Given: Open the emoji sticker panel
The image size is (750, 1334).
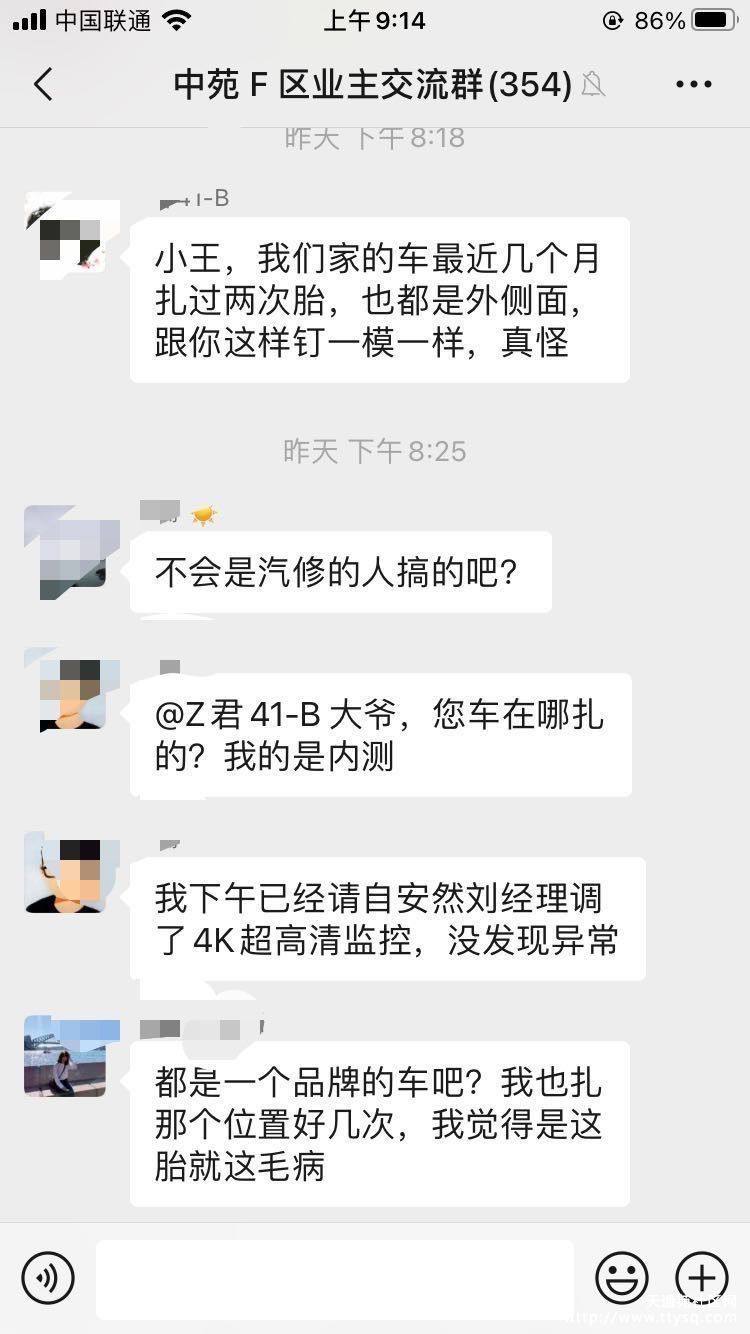Looking at the screenshot, I should (622, 1277).
